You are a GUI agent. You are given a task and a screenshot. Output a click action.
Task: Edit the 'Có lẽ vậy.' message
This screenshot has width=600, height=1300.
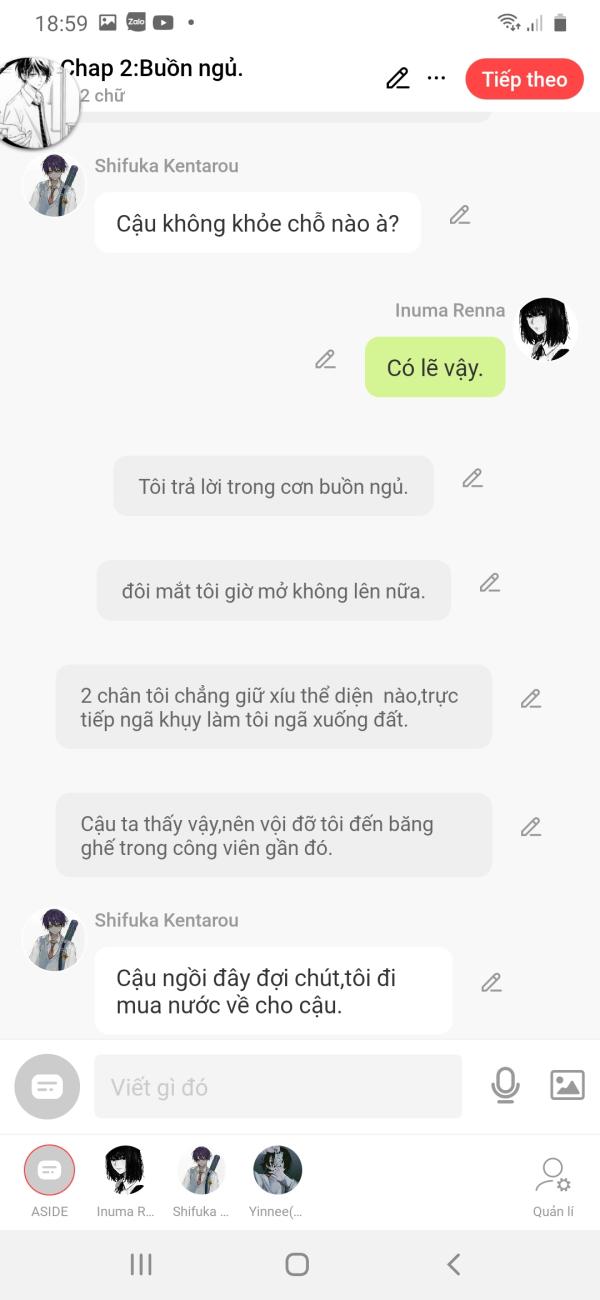[325, 360]
